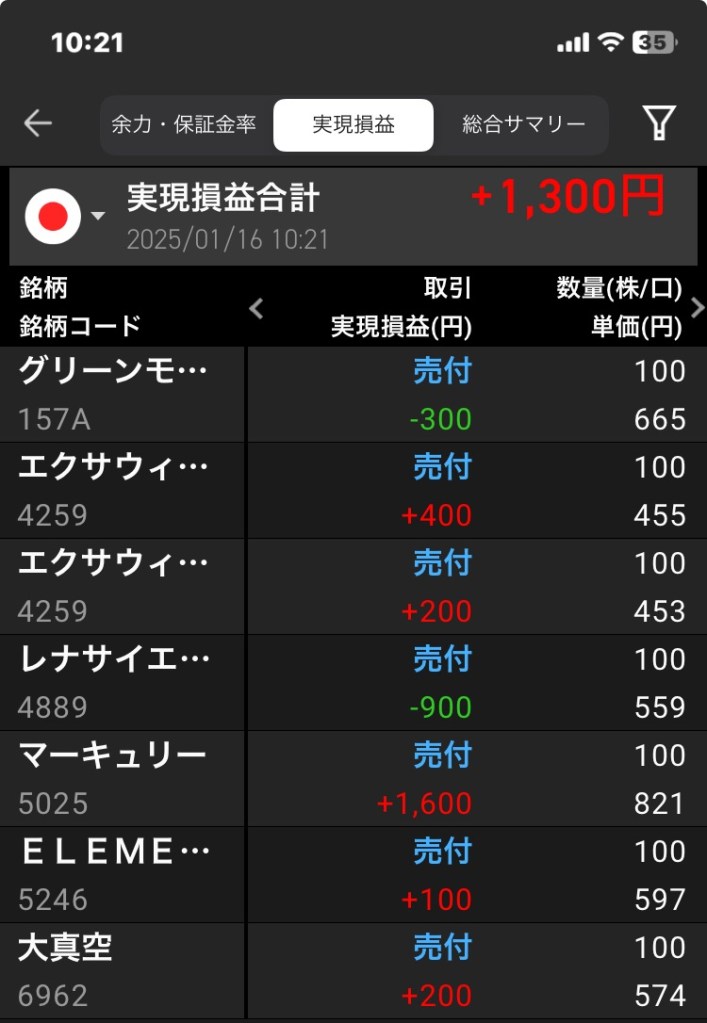Open the マーキュリー 5025 row
Screen dimensions: 707x1023
point(353,779)
